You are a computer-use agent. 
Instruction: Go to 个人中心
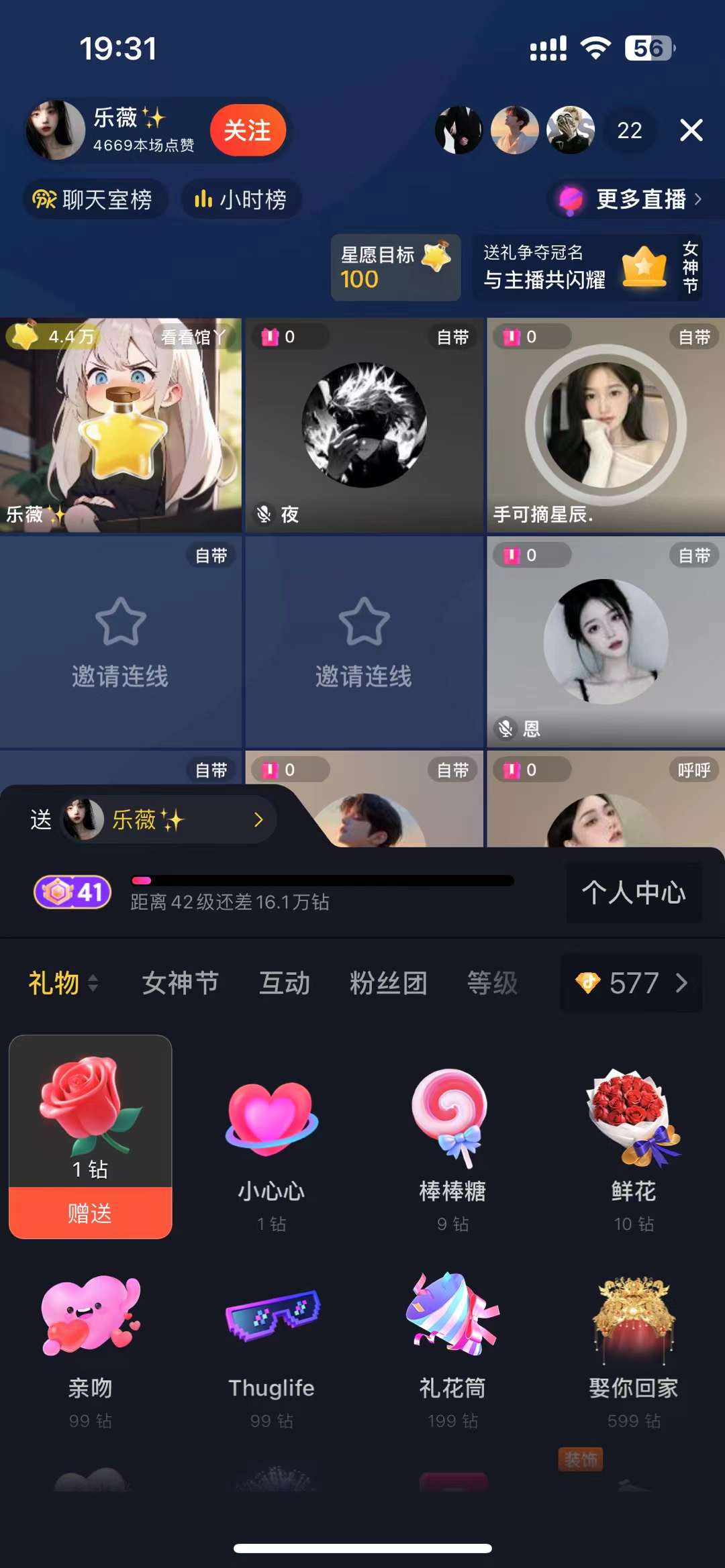[633, 892]
